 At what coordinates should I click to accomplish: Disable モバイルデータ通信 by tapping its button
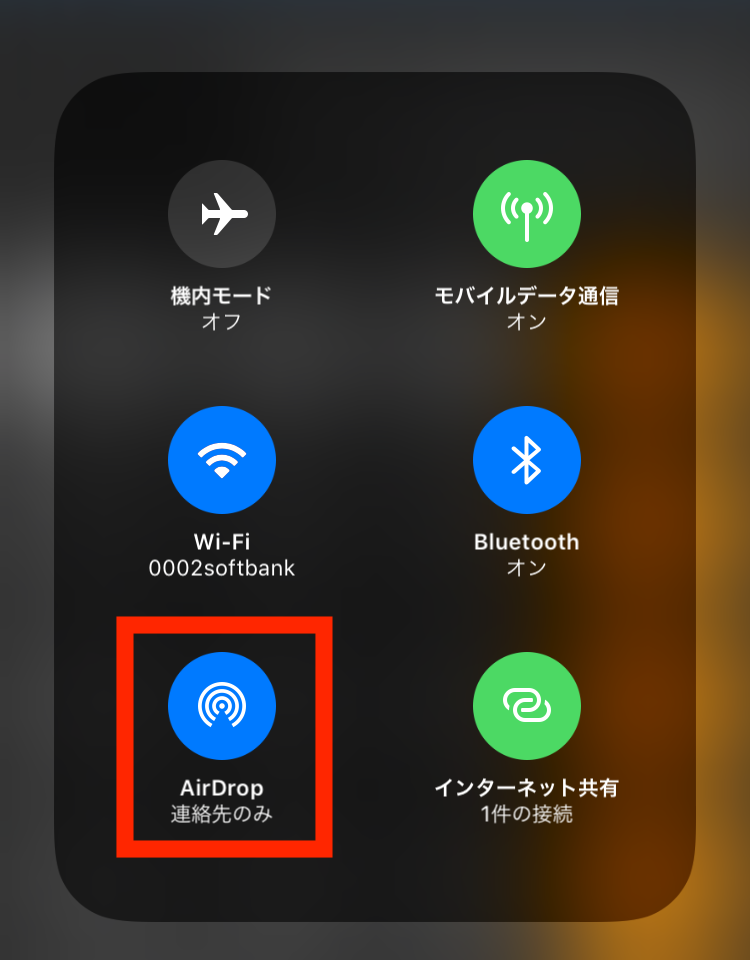tap(527, 213)
